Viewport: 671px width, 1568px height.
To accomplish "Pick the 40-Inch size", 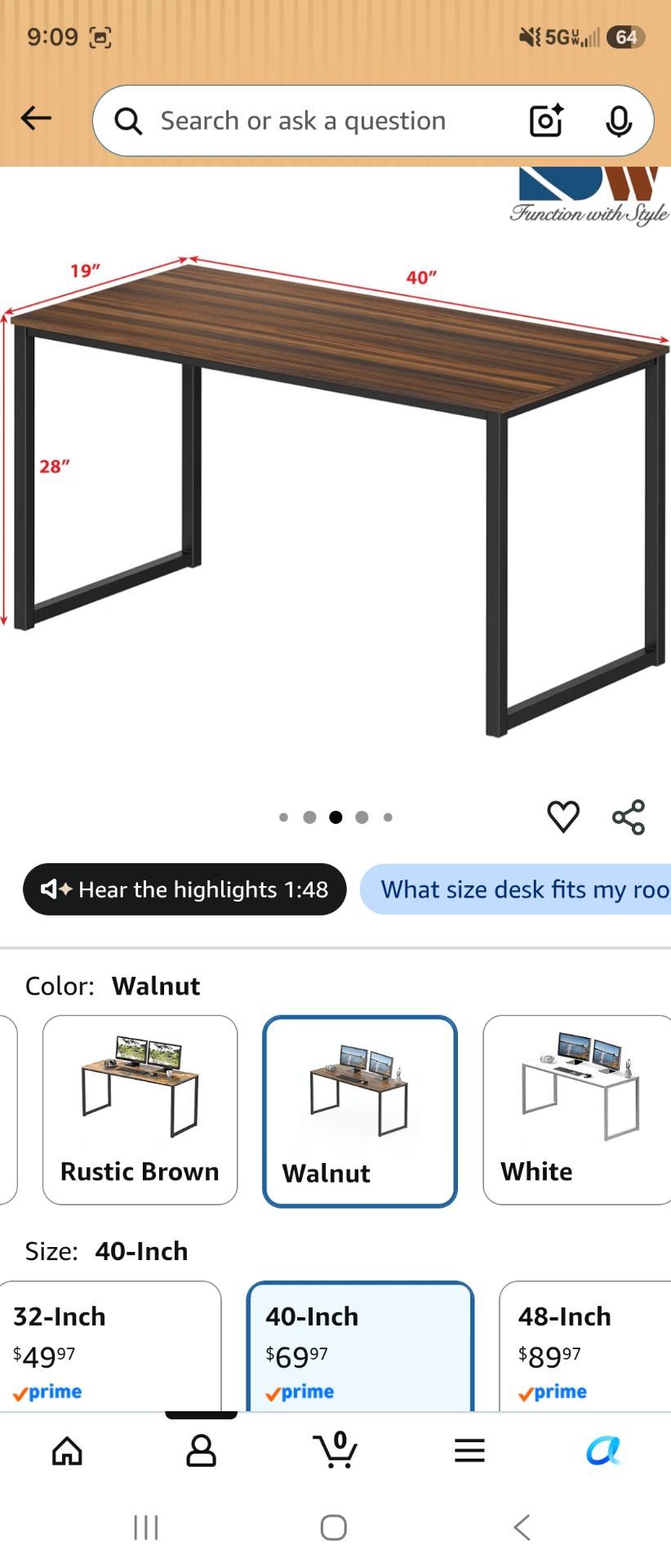I will point(360,1346).
